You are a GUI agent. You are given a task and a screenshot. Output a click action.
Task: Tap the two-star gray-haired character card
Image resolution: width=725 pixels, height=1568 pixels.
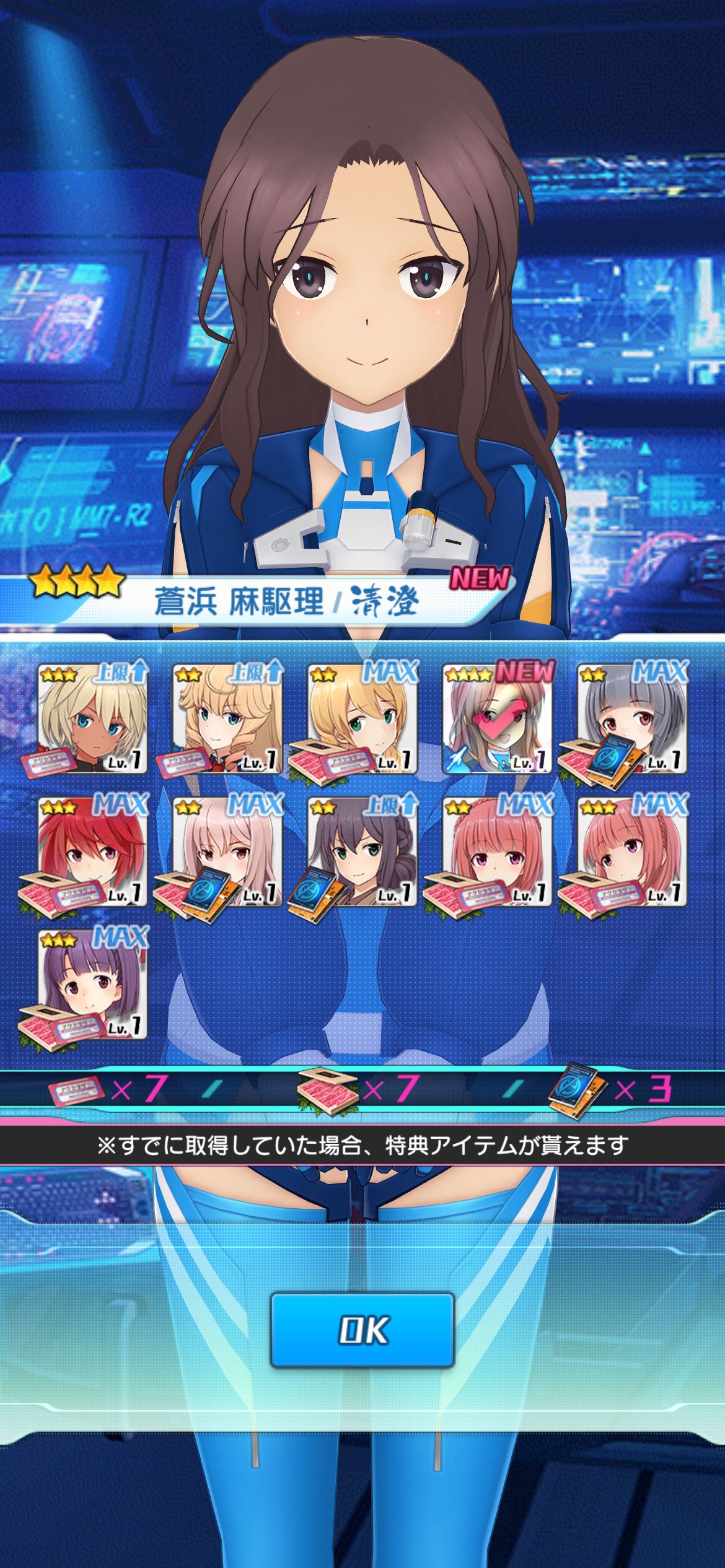point(632,719)
